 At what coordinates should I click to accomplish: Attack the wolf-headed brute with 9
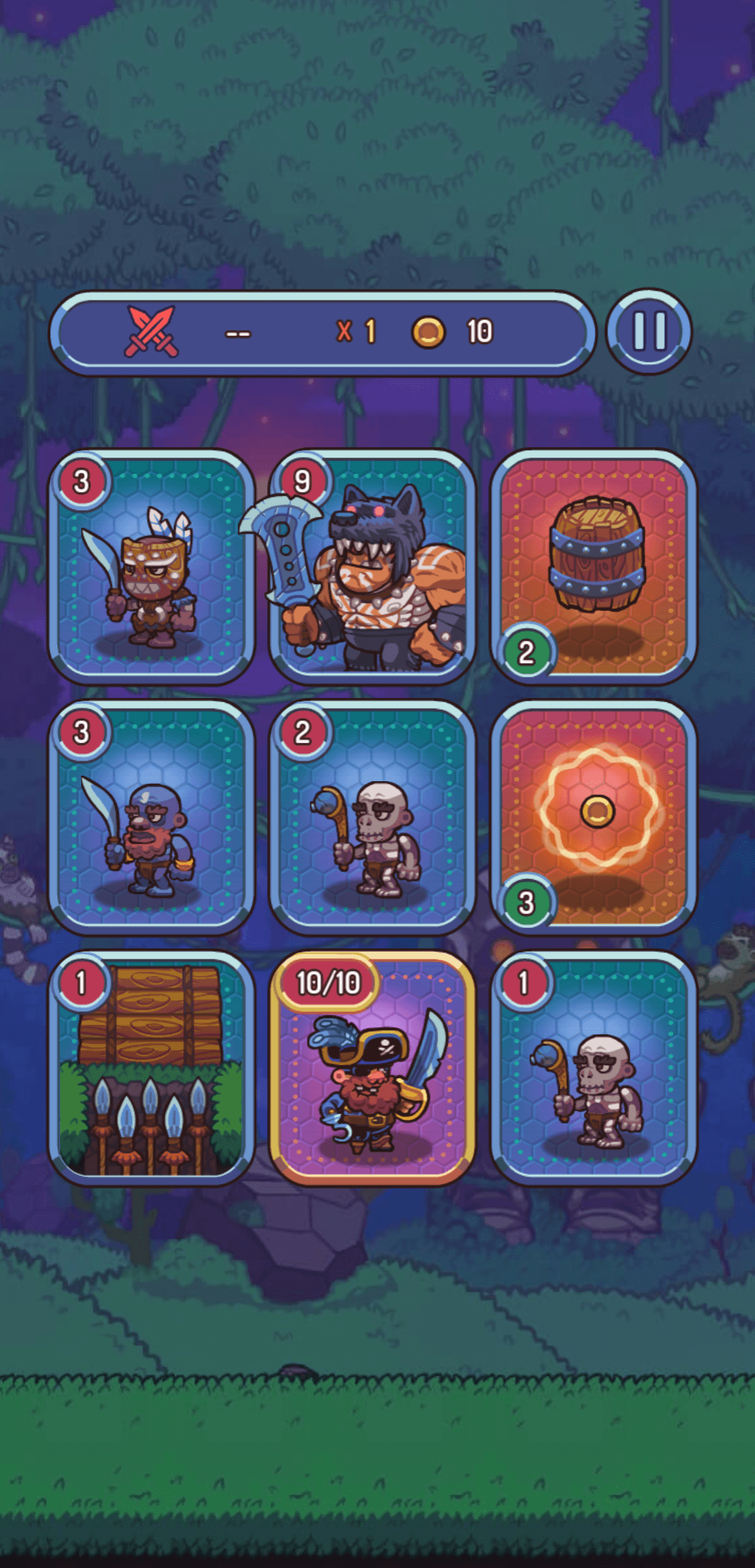point(372,566)
